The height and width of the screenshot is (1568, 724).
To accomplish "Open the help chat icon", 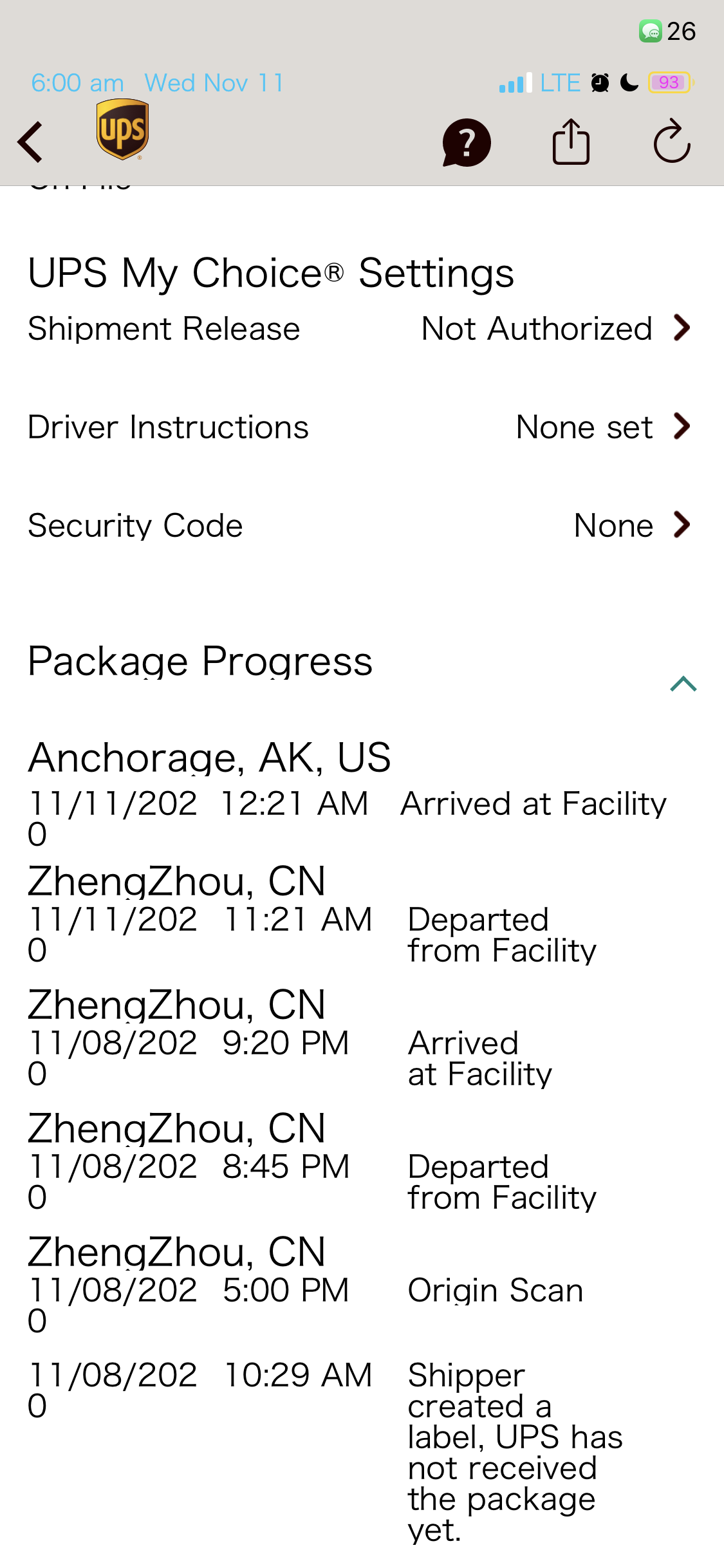I will click(467, 142).
